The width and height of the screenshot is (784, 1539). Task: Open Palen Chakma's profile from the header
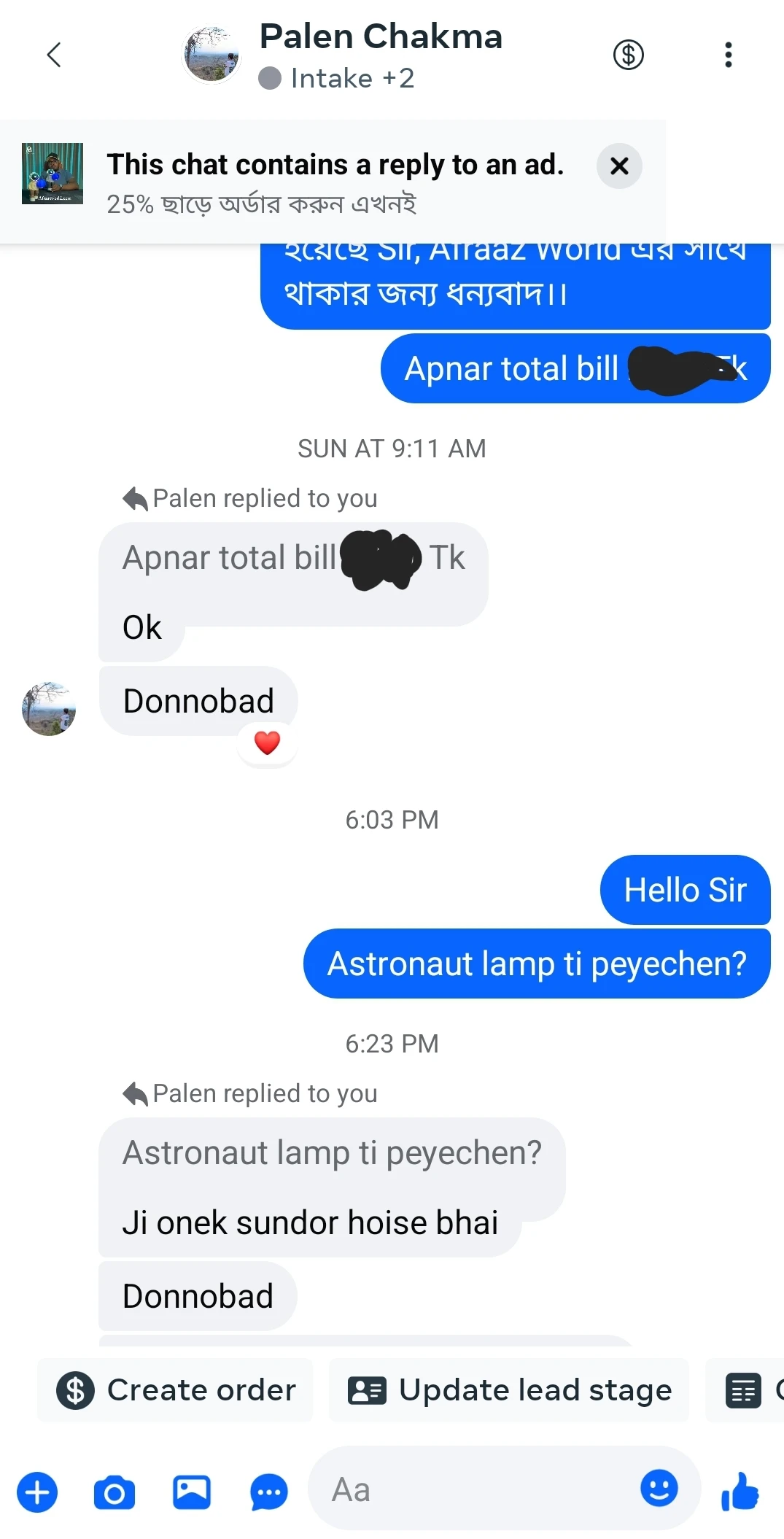pyautogui.click(x=380, y=37)
